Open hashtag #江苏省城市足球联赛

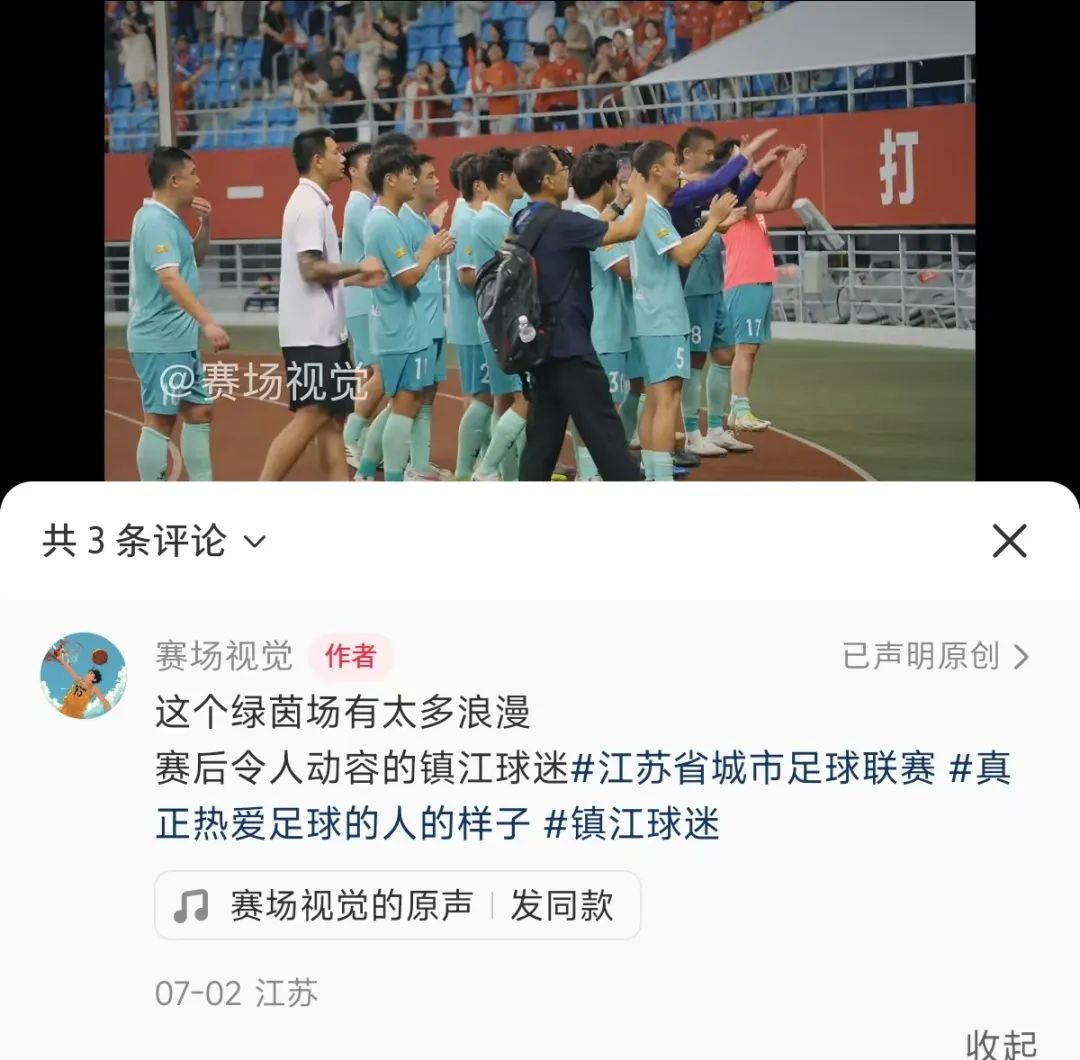point(752,769)
